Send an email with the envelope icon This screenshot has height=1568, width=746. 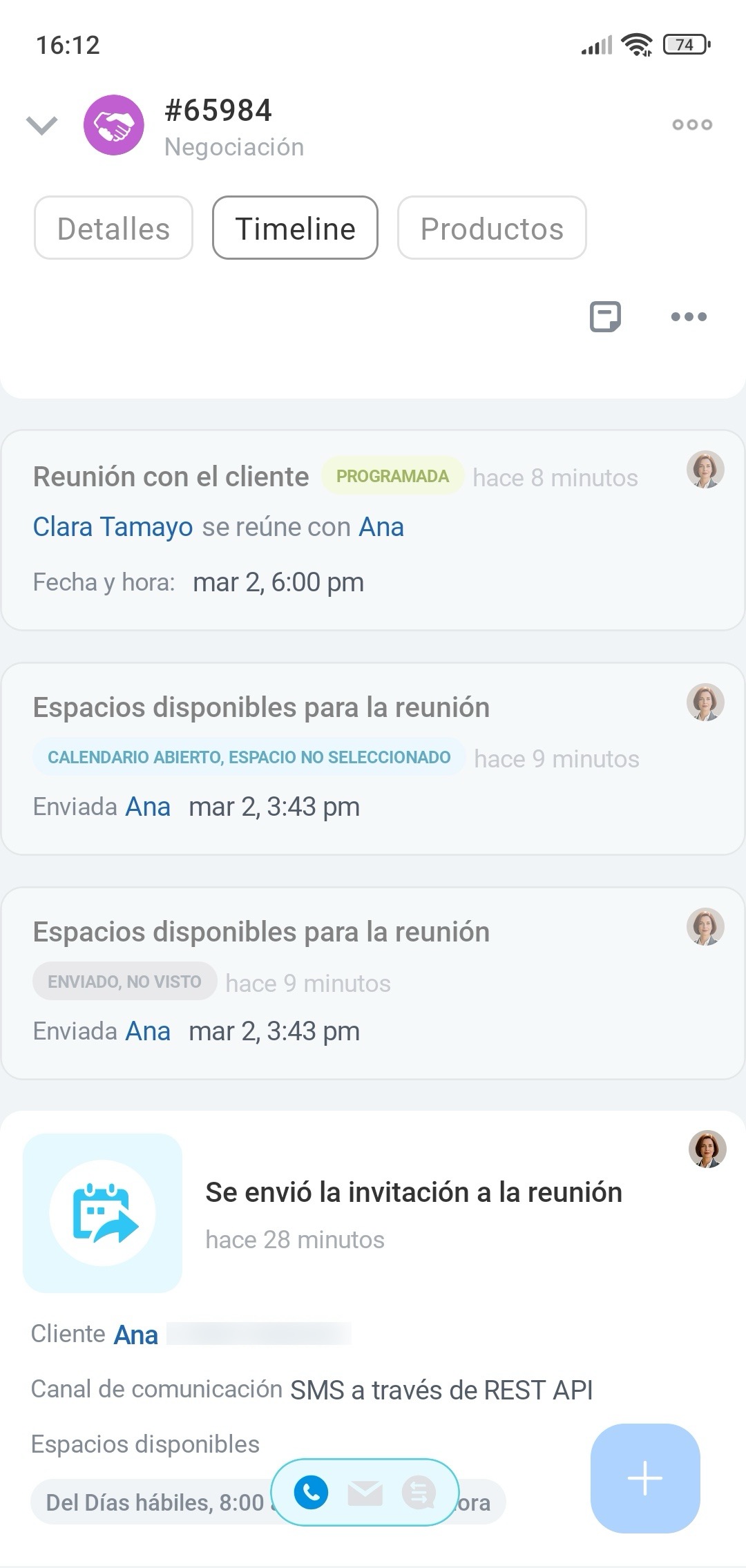click(365, 1493)
